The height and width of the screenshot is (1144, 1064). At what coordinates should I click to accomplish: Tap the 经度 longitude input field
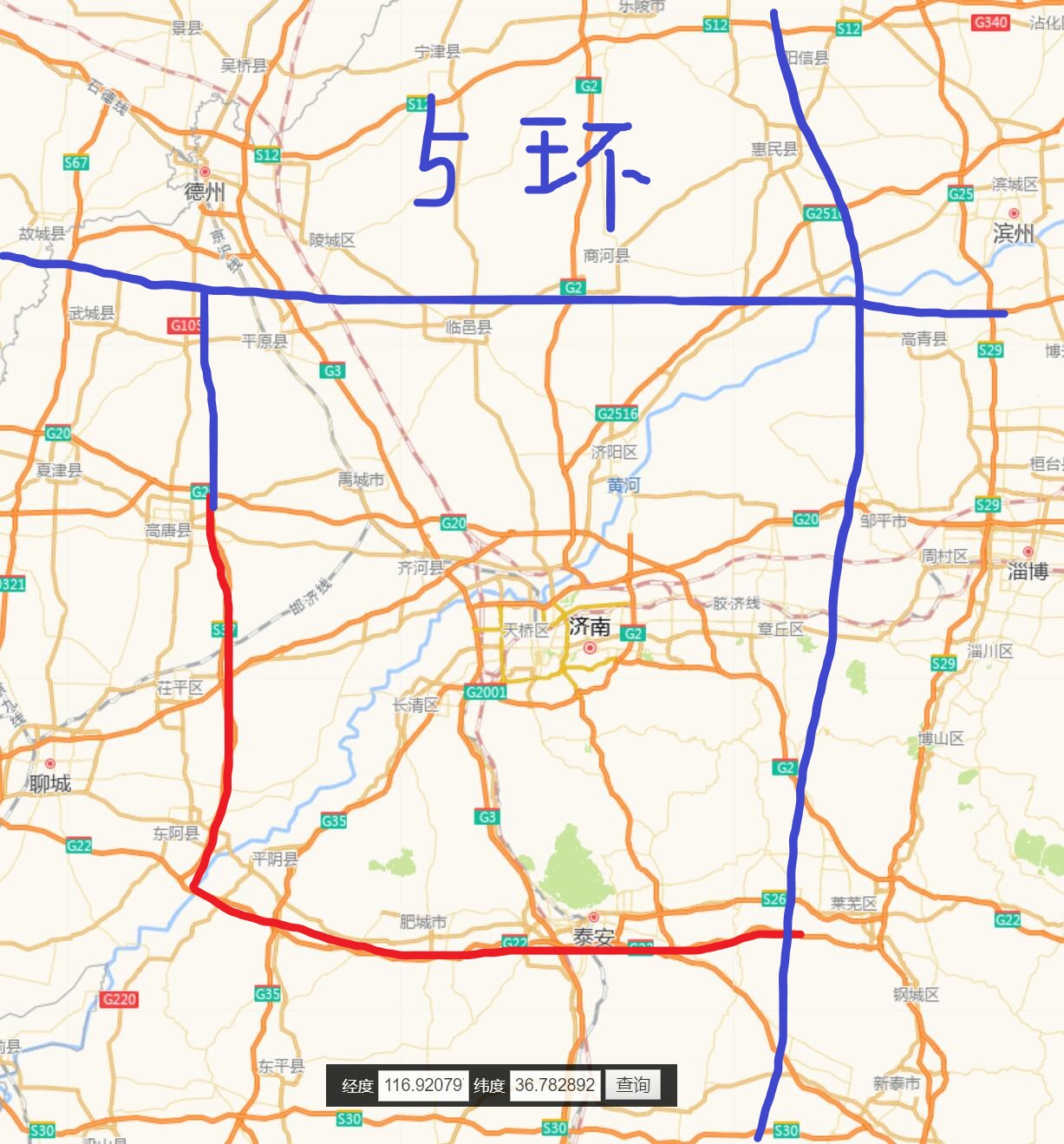coord(423,1085)
